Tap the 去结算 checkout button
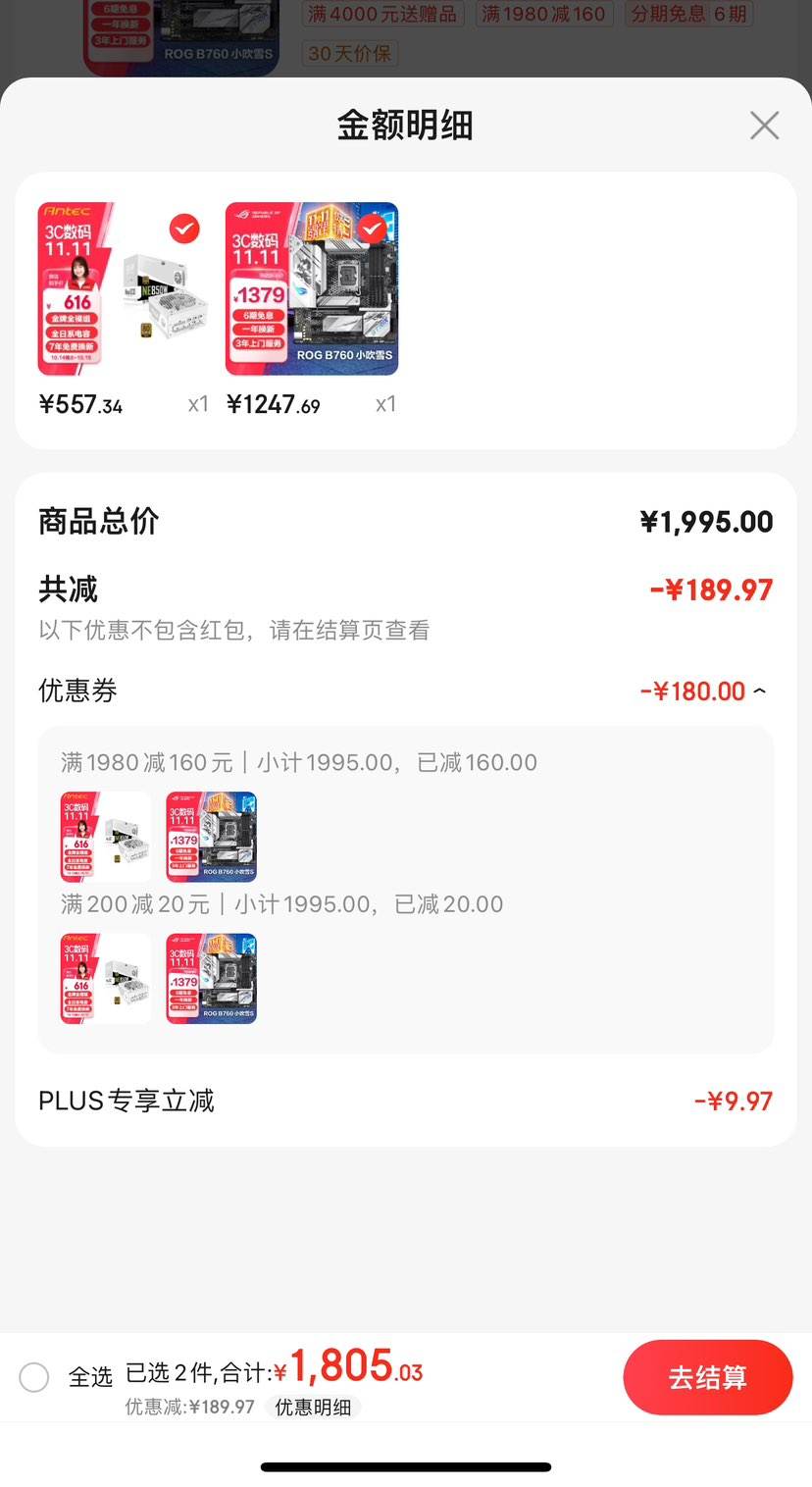 tap(707, 1377)
